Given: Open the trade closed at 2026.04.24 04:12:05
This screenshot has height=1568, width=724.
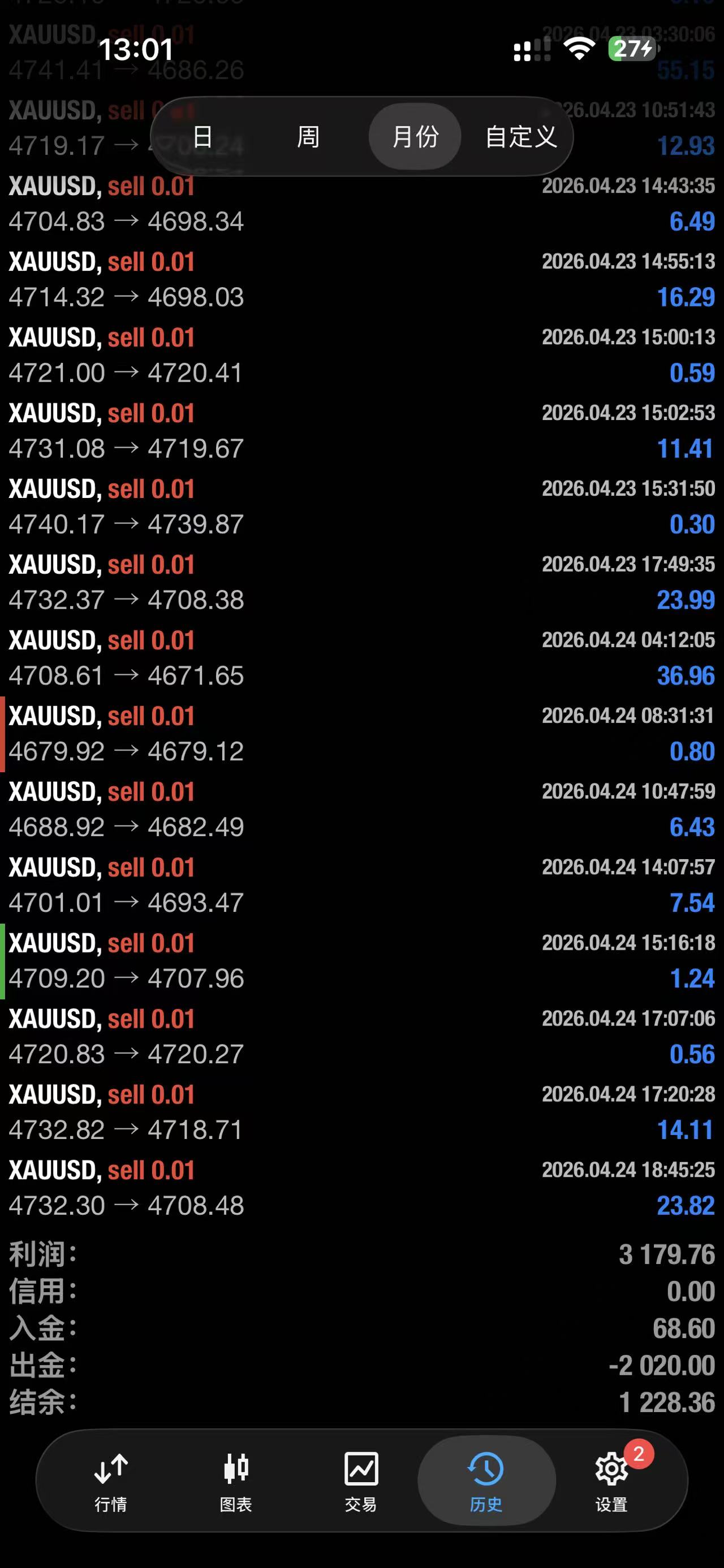Looking at the screenshot, I should [361, 658].
